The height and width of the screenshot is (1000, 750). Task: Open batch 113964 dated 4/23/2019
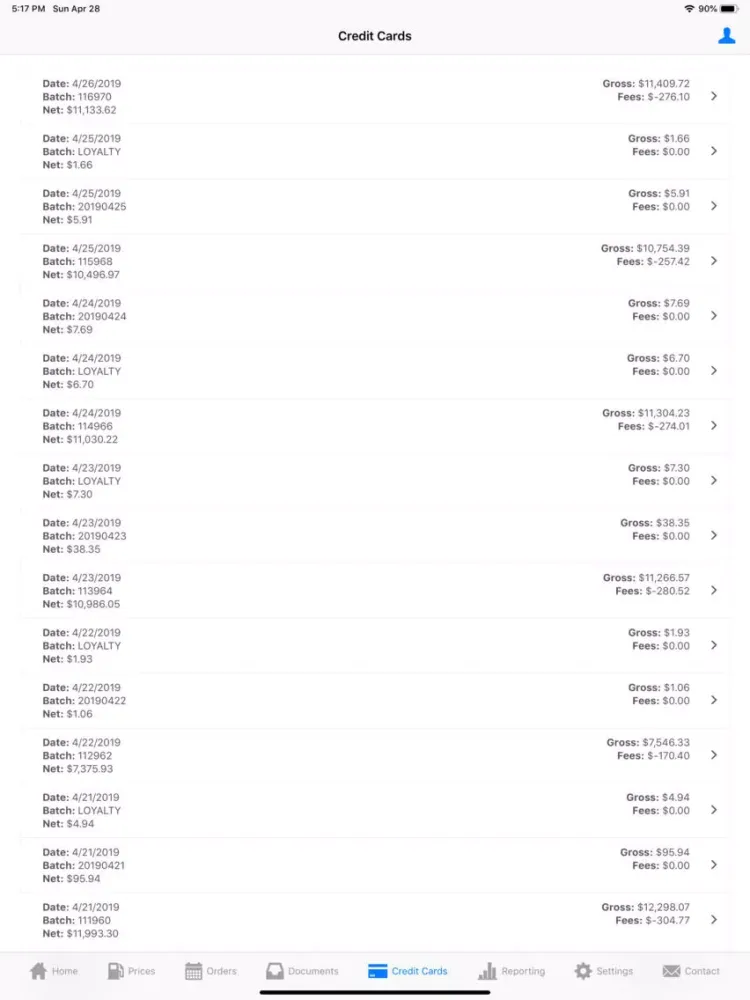(375, 591)
